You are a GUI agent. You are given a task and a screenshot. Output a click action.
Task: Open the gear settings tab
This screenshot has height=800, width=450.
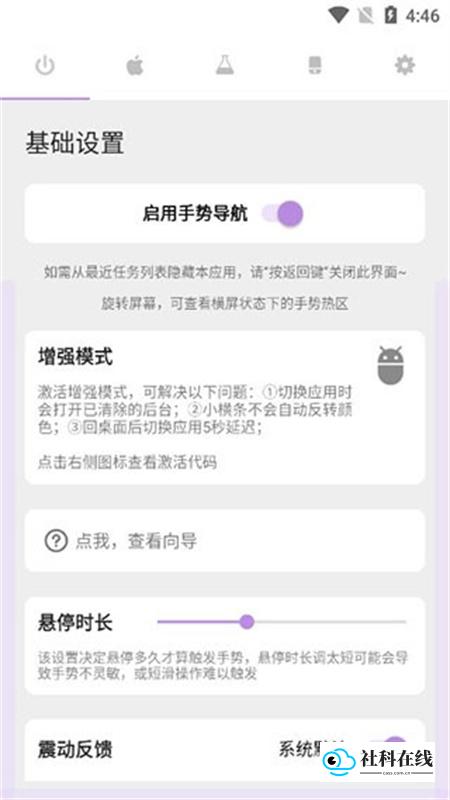(405, 66)
